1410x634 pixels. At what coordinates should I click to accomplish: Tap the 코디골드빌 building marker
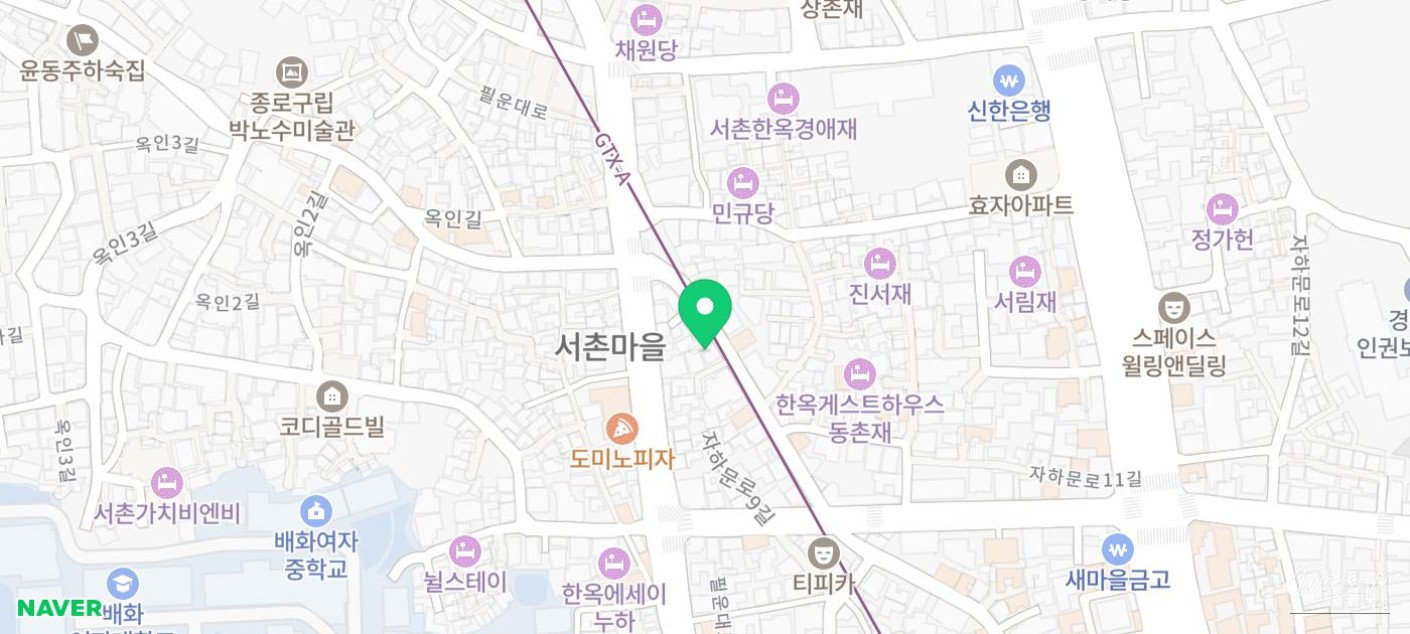tap(331, 397)
